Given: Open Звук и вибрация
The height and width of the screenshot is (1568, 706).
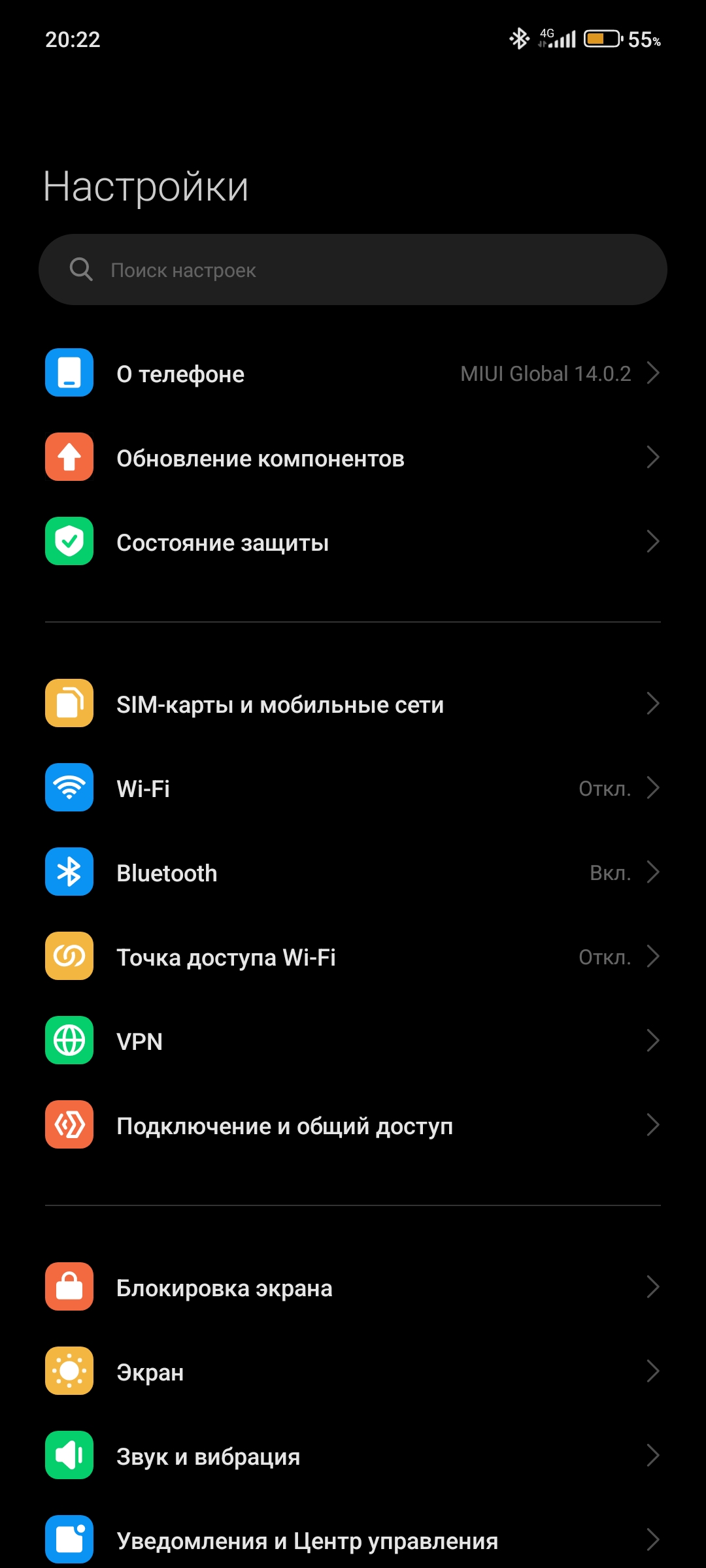Looking at the screenshot, I should [x=353, y=1456].
